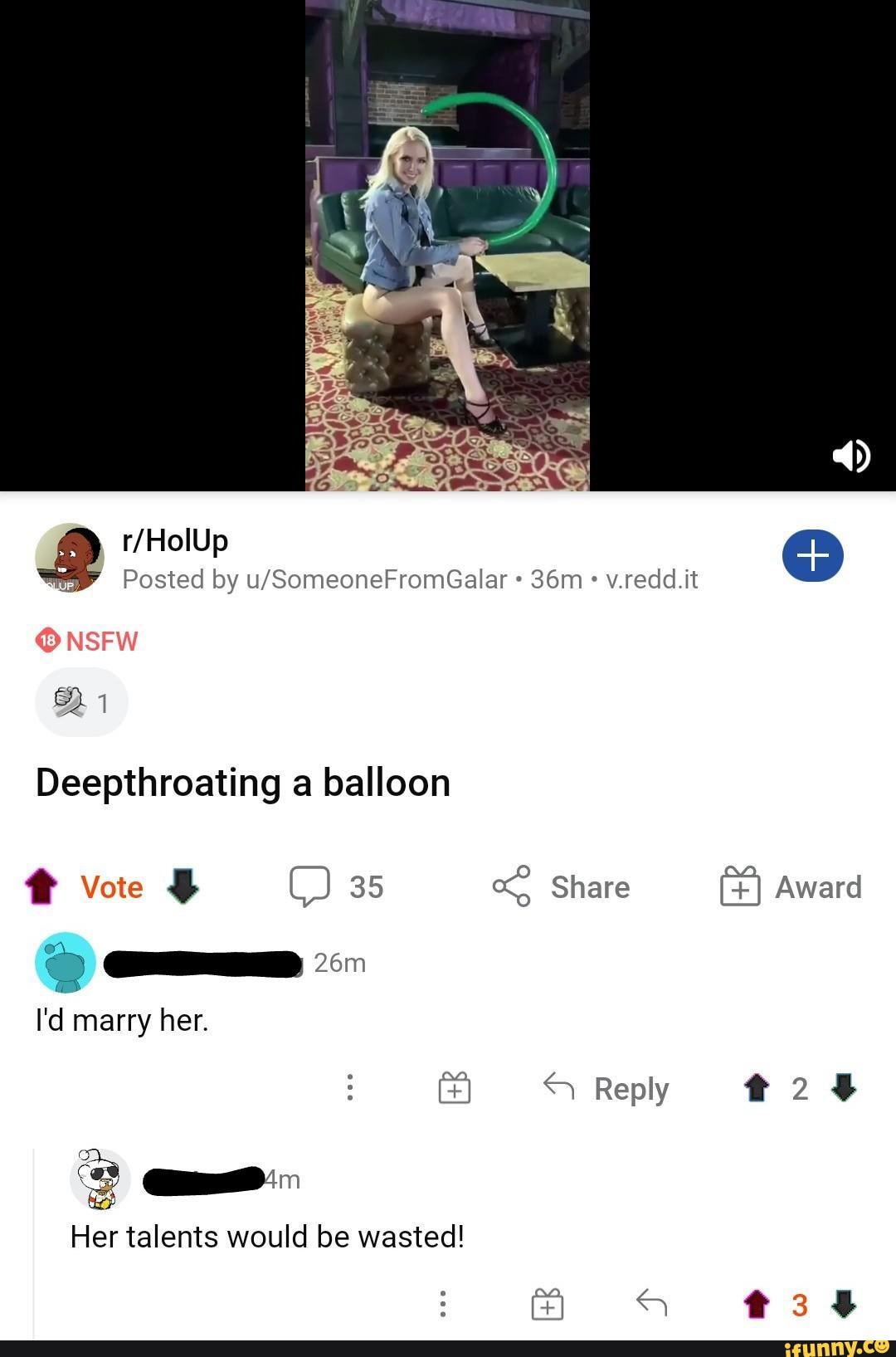Upvote the "I'd marry her." comment
Image resolution: width=896 pixels, height=1357 pixels.
[x=757, y=1087]
